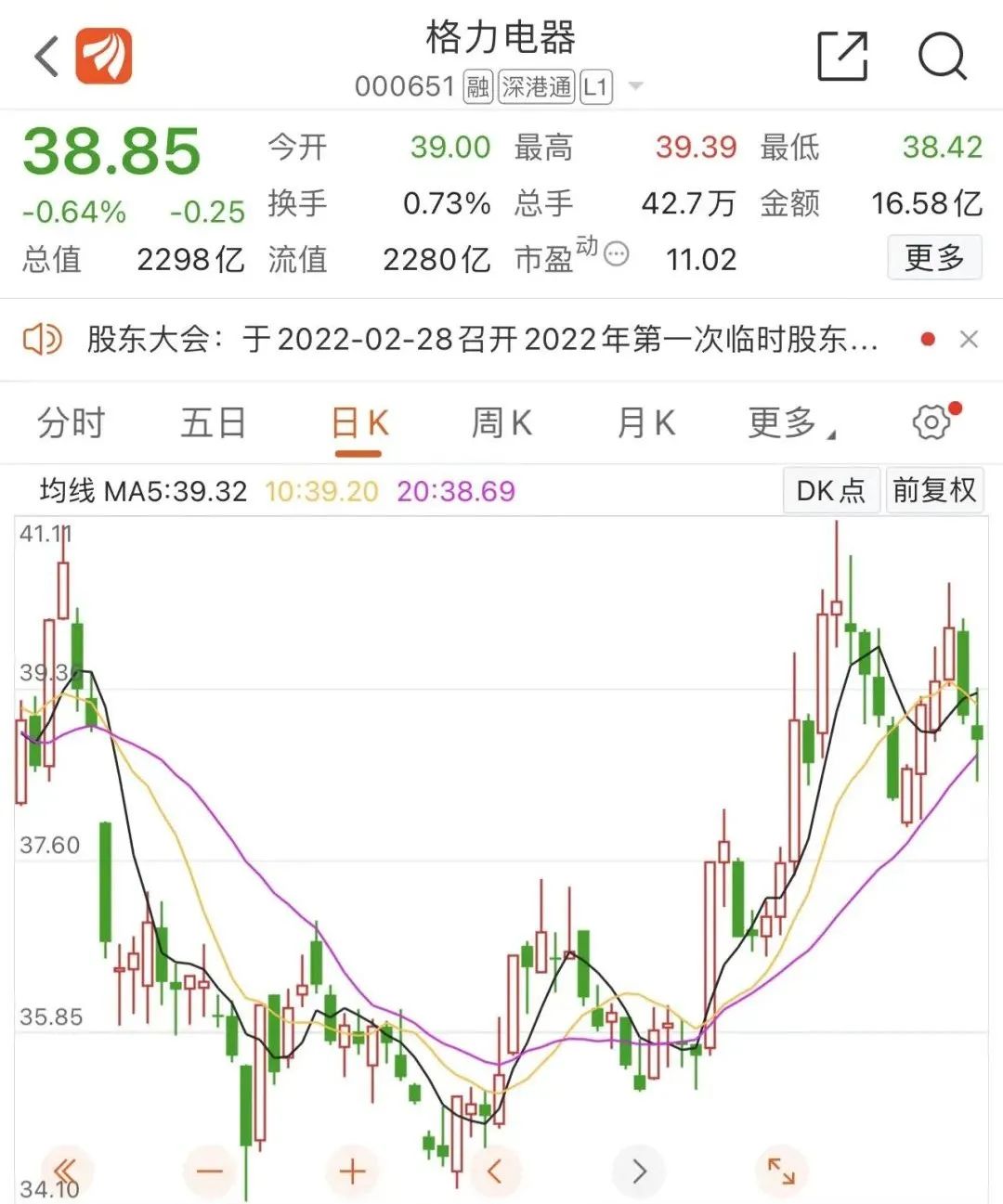
Task: Open the 股东大会 announcement banner
Action: pyautogui.click(x=481, y=340)
